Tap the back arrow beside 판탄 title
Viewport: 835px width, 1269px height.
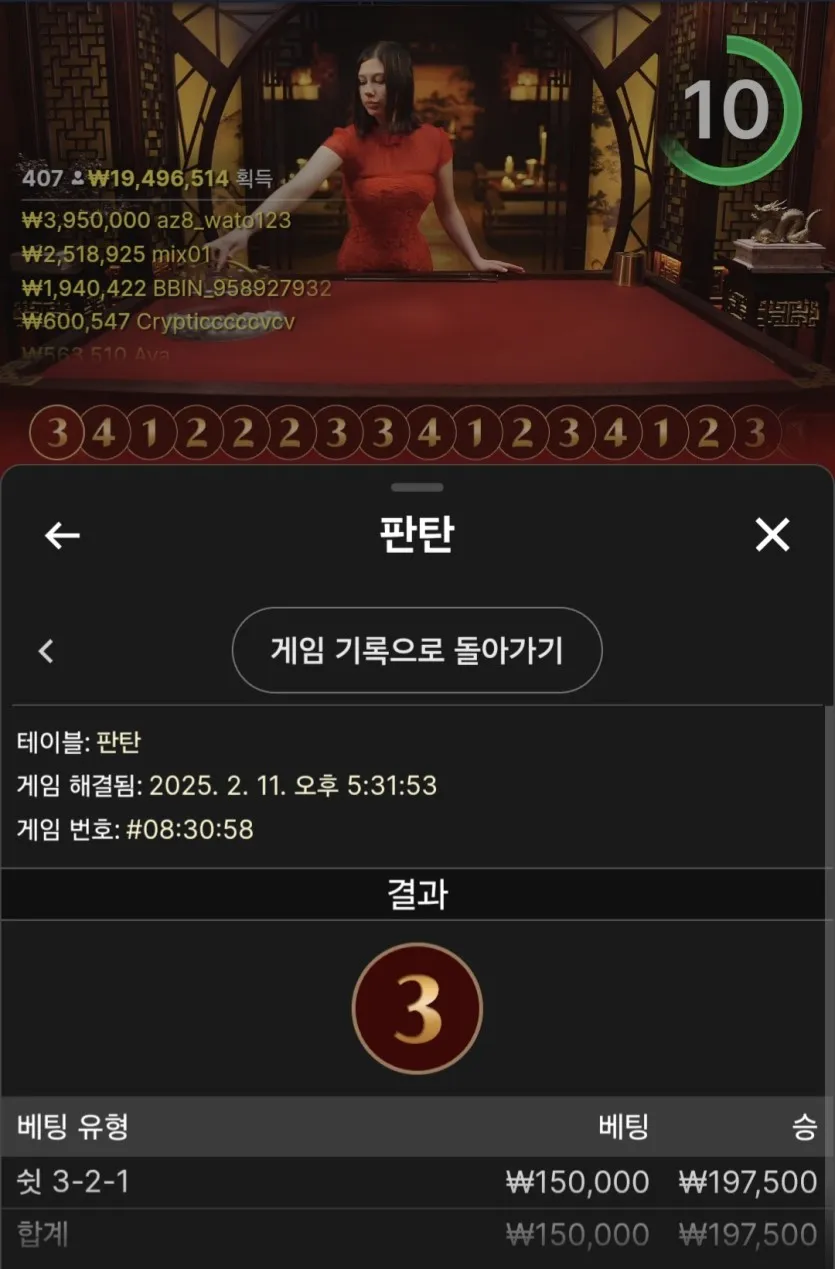tap(62, 535)
